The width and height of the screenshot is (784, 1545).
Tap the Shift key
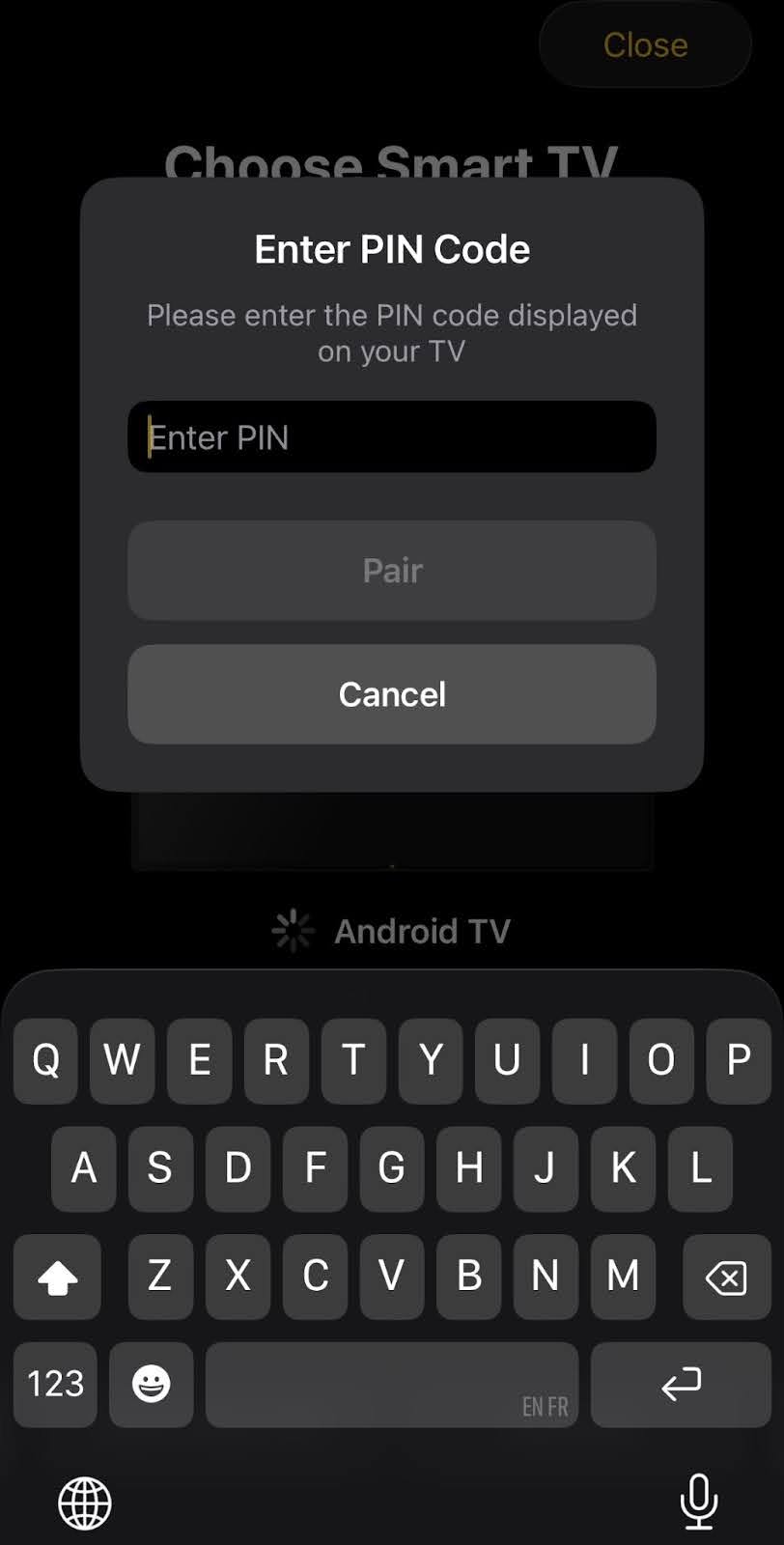click(57, 1278)
